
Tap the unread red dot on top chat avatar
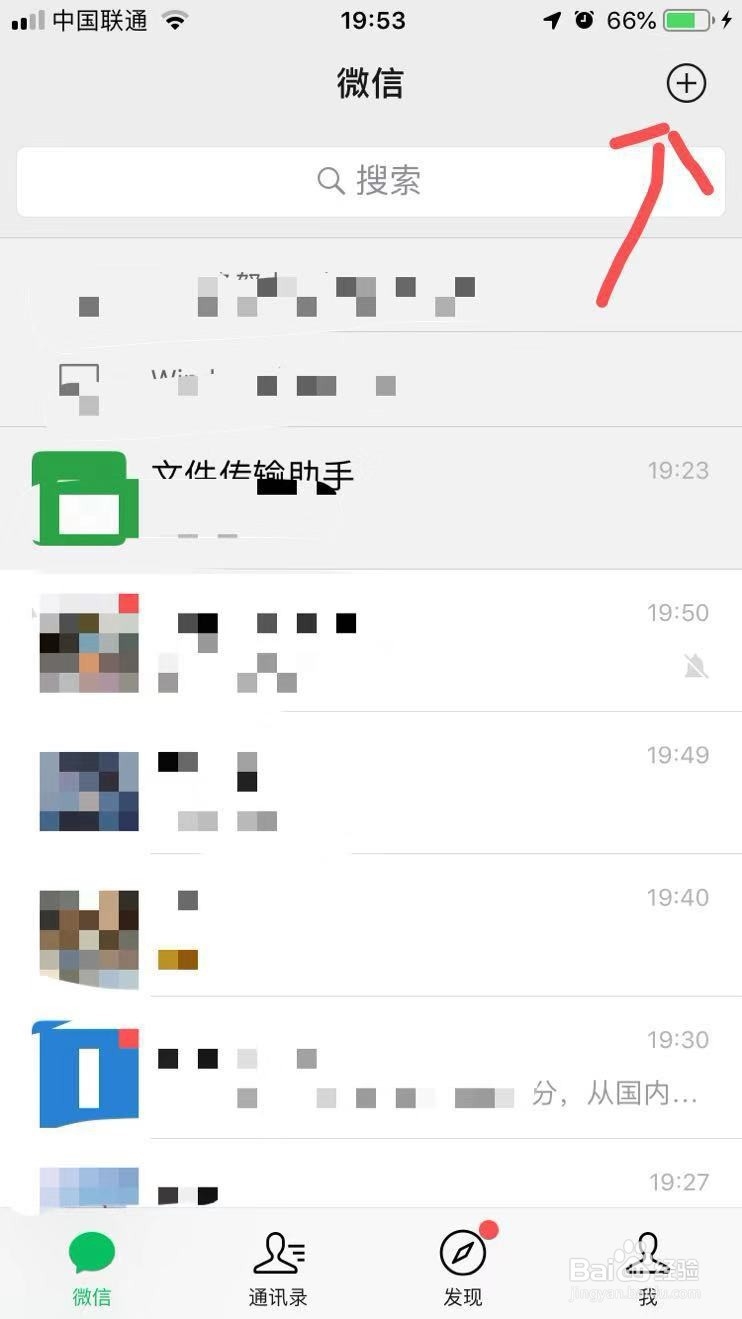point(127,600)
